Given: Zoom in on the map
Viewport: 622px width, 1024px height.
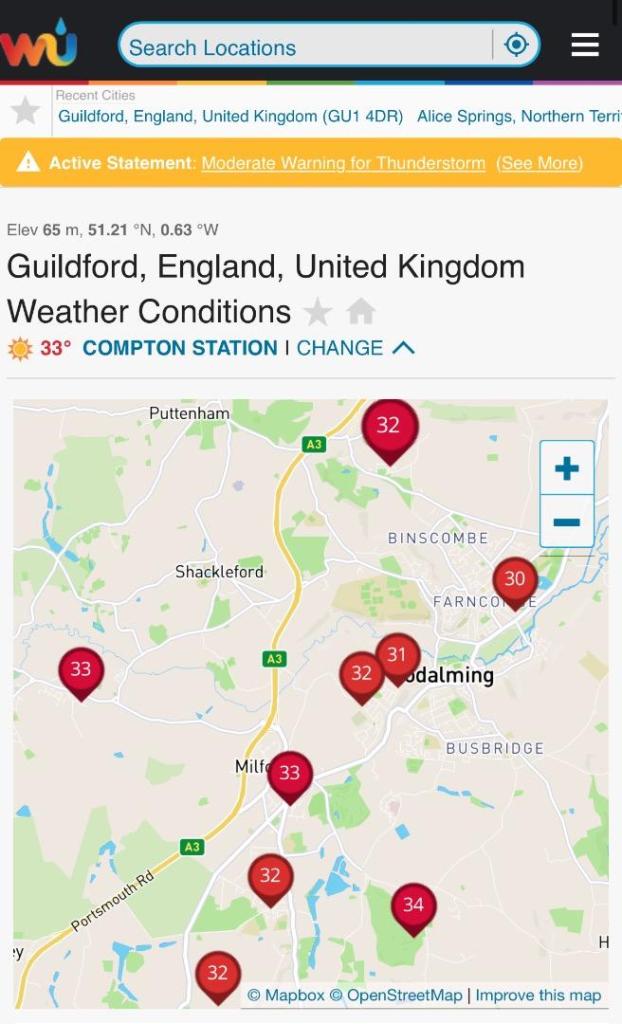Looking at the screenshot, I should point(566,469).
